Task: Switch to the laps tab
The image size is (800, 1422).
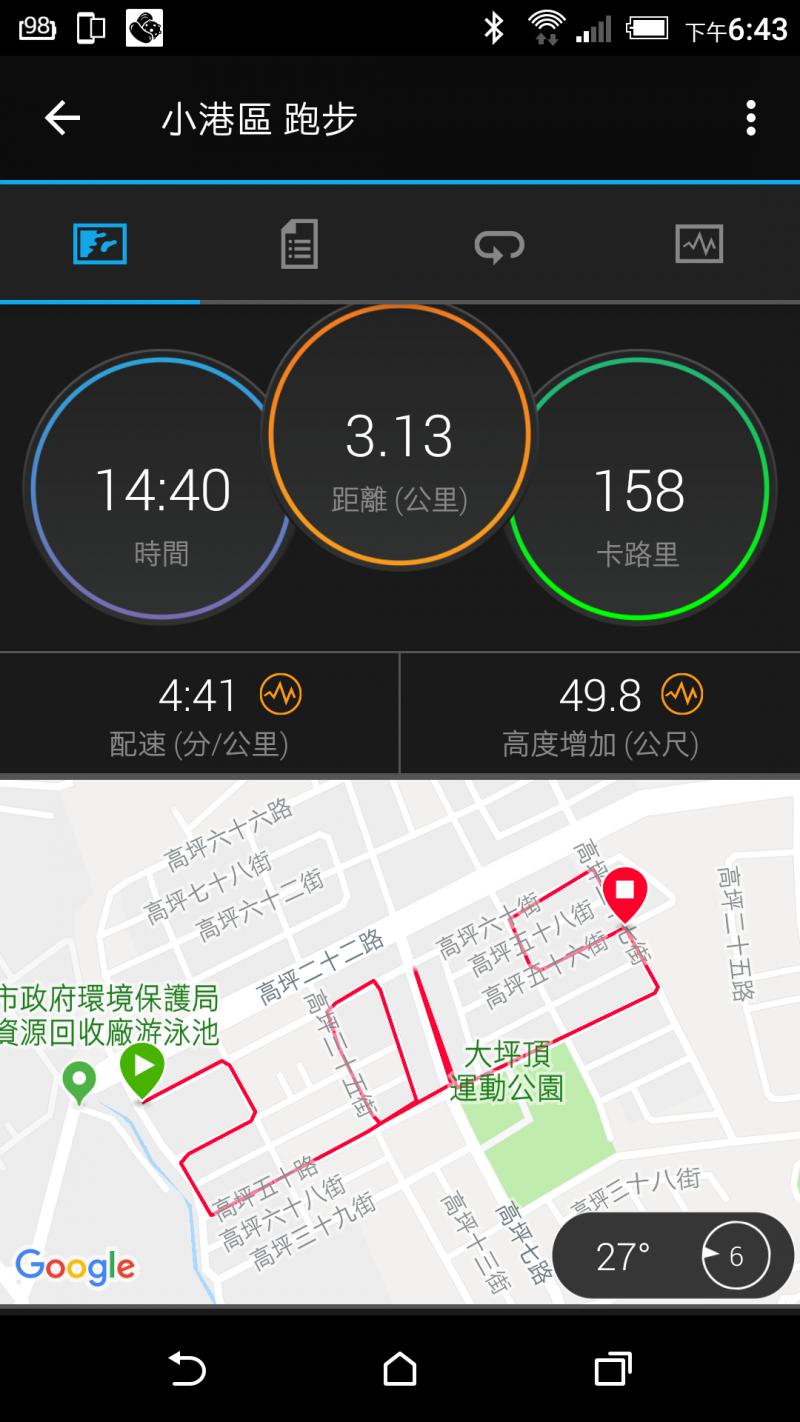Action: 499,244
